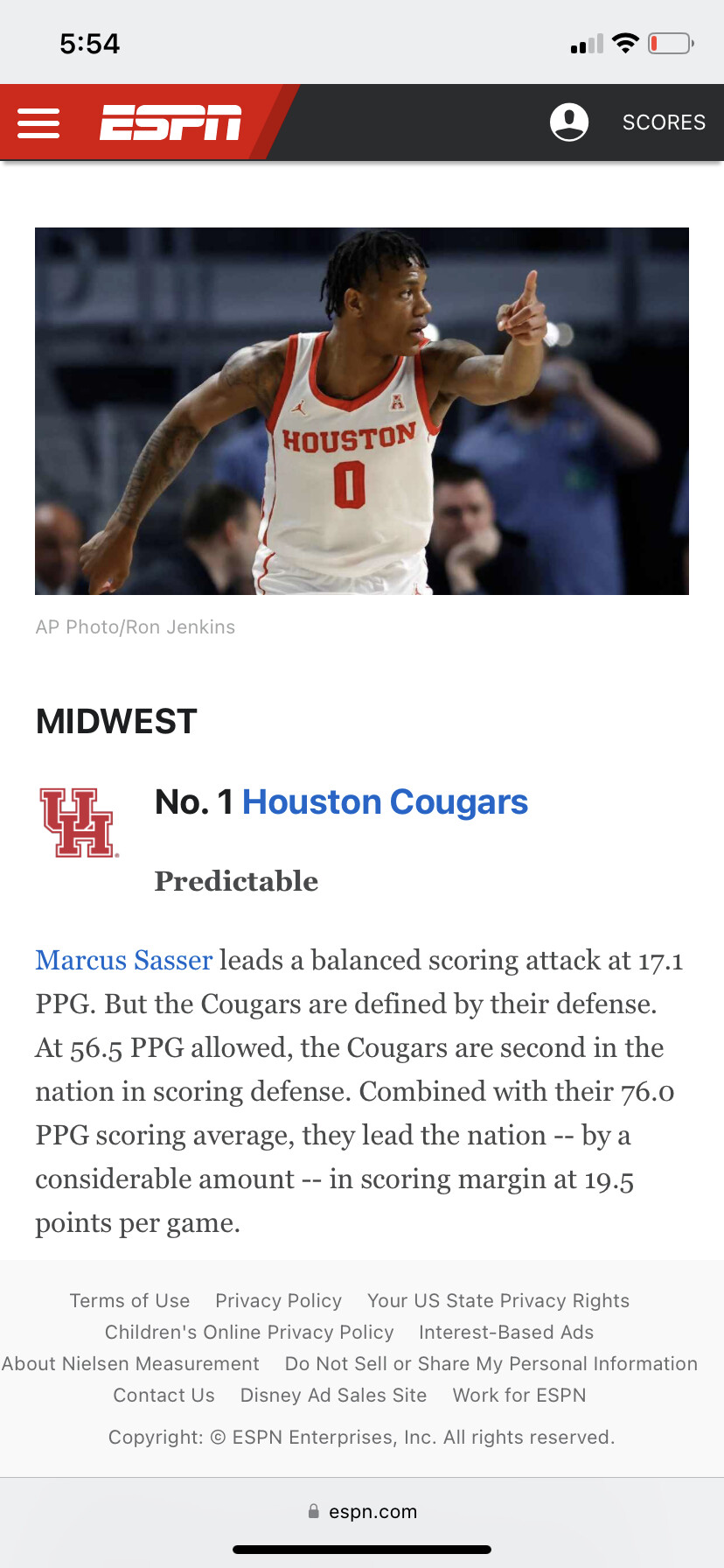724x1568 pixels.
Task: Open the Houston Cougars team link
Action: [385, 802]
